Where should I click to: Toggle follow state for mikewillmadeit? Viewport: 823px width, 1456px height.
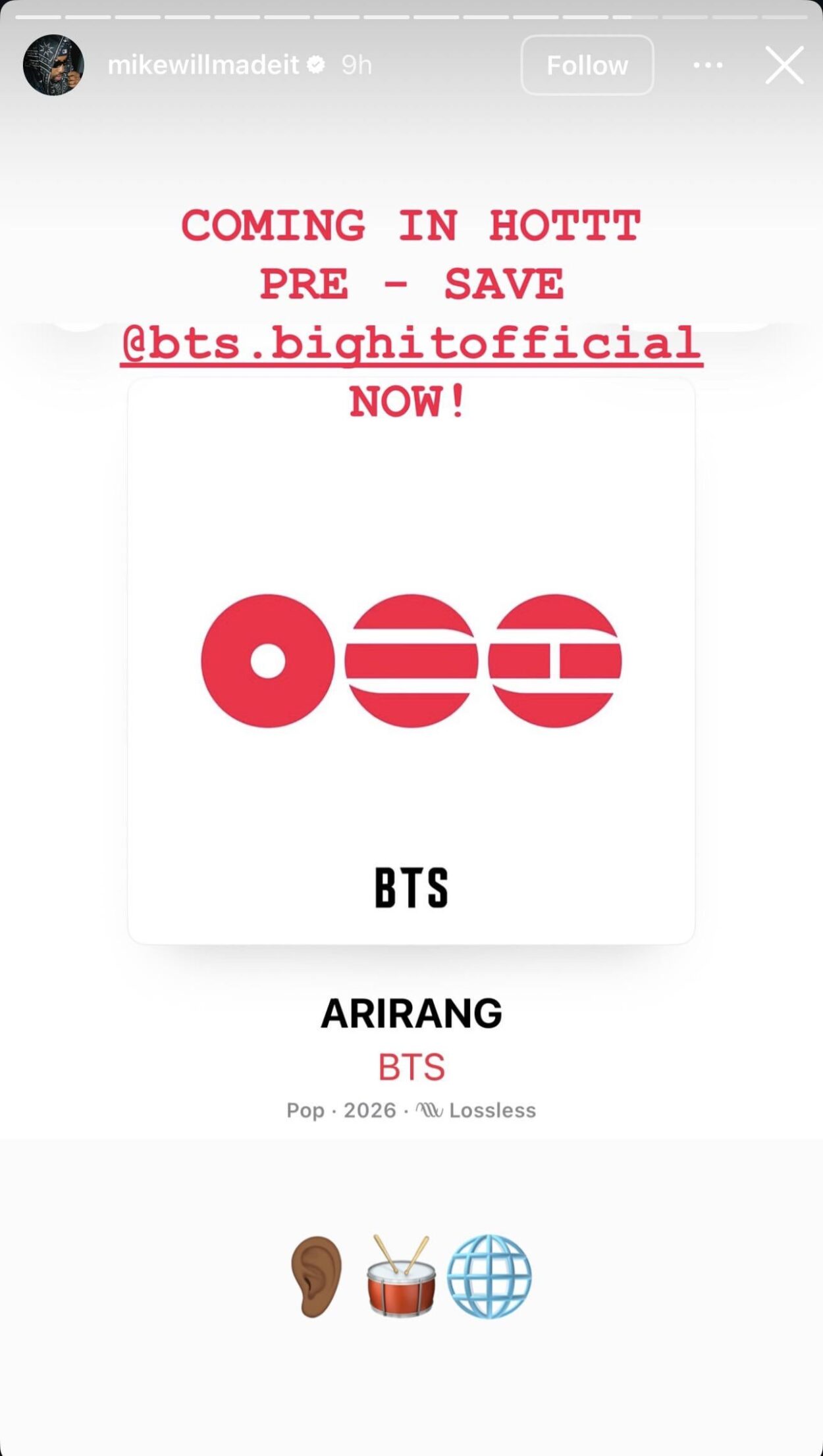(x=587, y=64)
